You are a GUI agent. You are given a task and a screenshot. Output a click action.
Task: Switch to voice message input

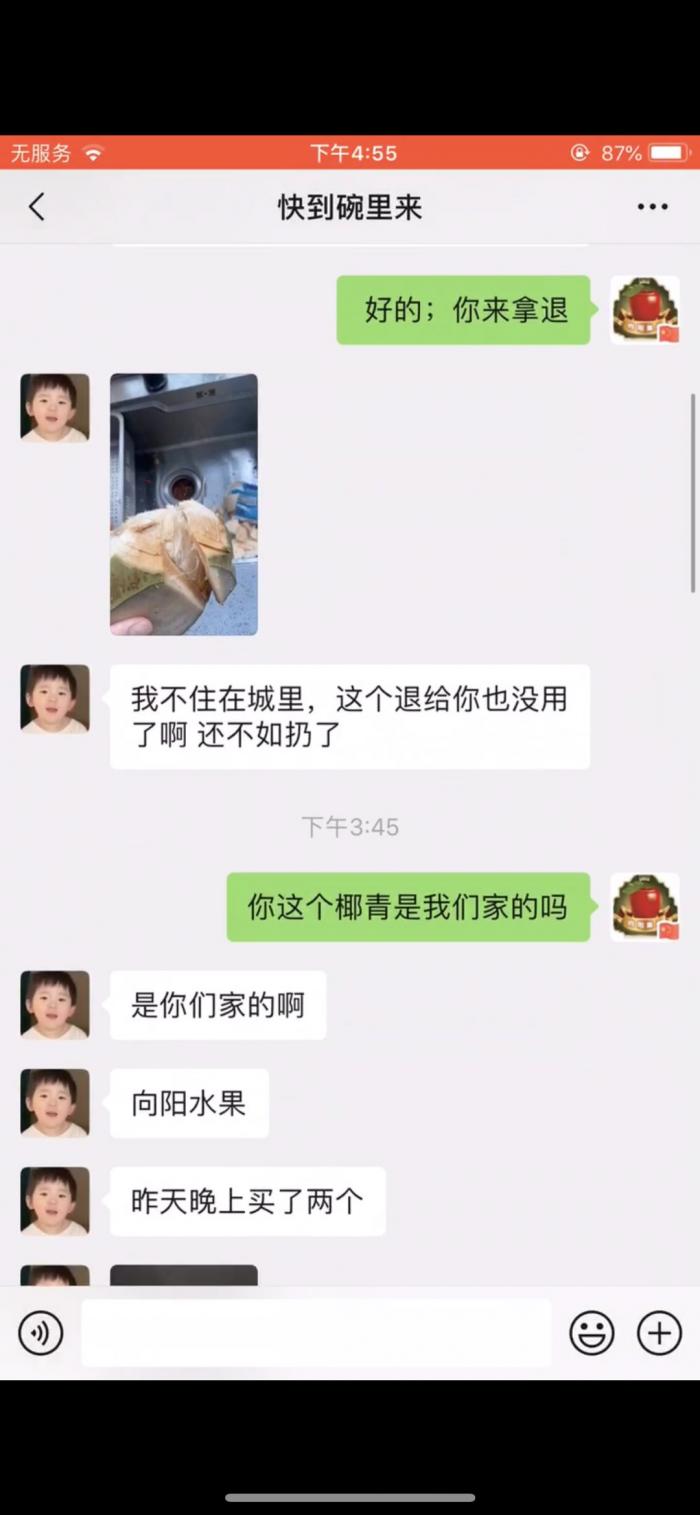click(x=41, y=1333)
